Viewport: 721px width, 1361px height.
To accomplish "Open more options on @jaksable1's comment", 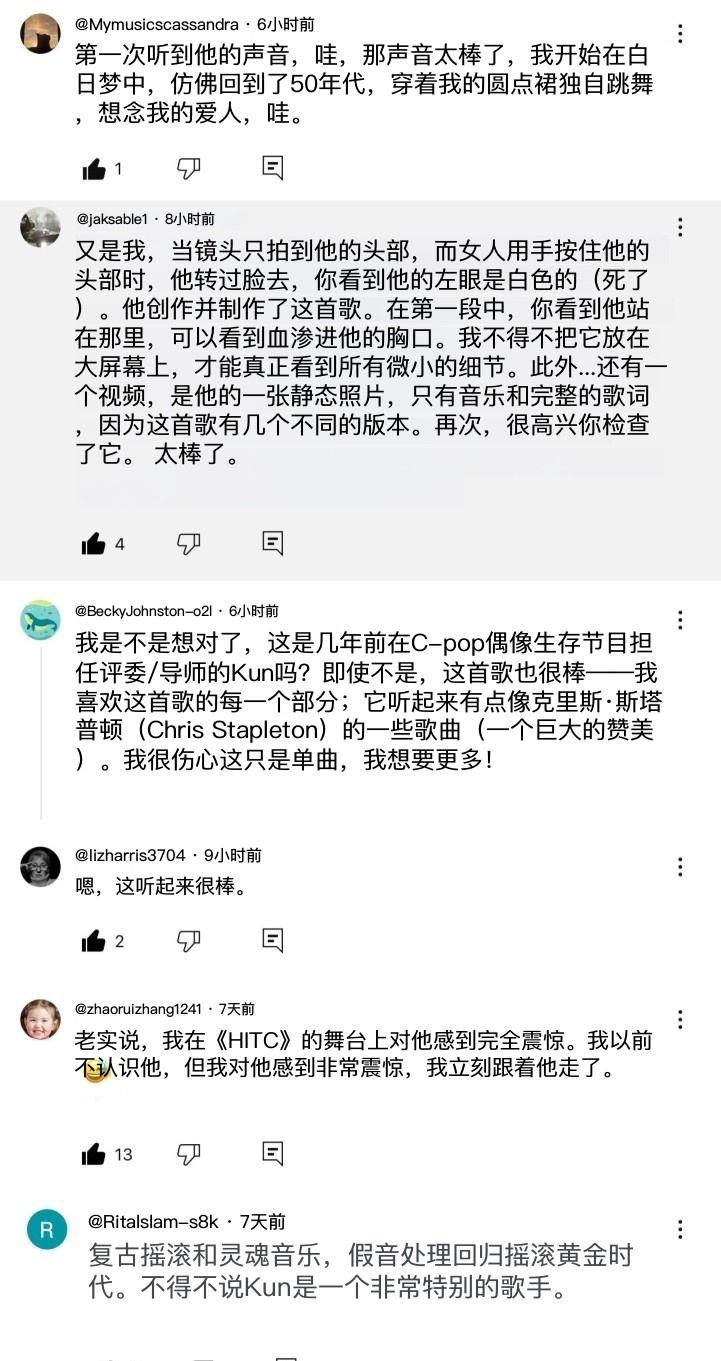I will (680, 227).
